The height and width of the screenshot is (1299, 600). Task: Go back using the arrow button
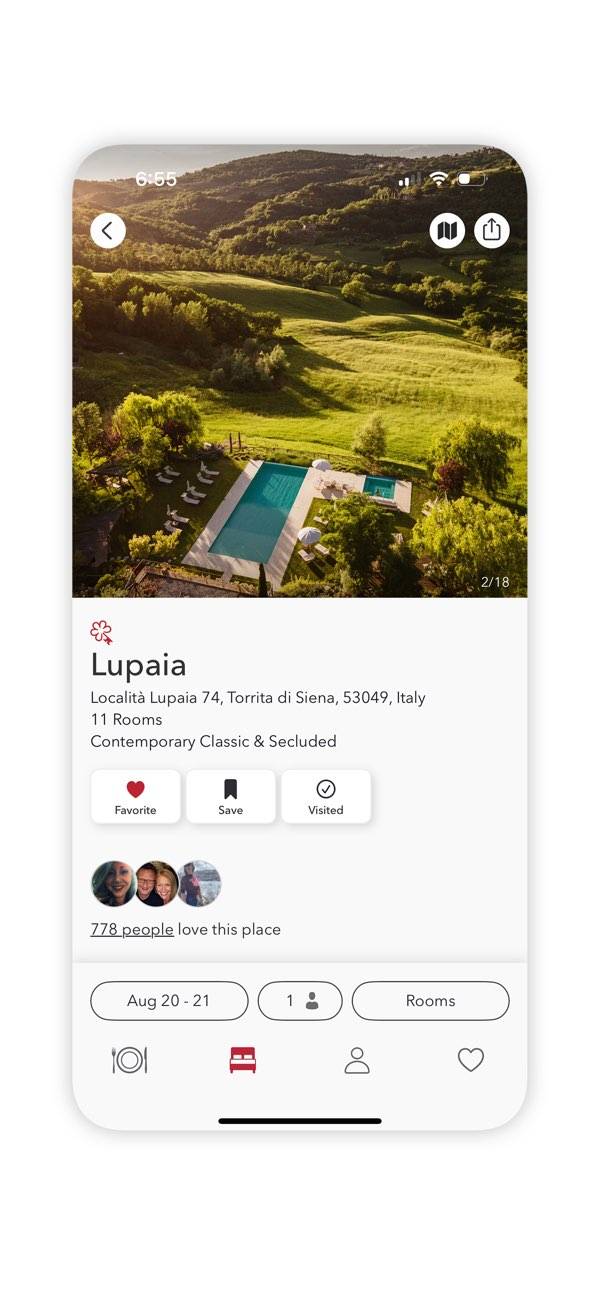108,231
